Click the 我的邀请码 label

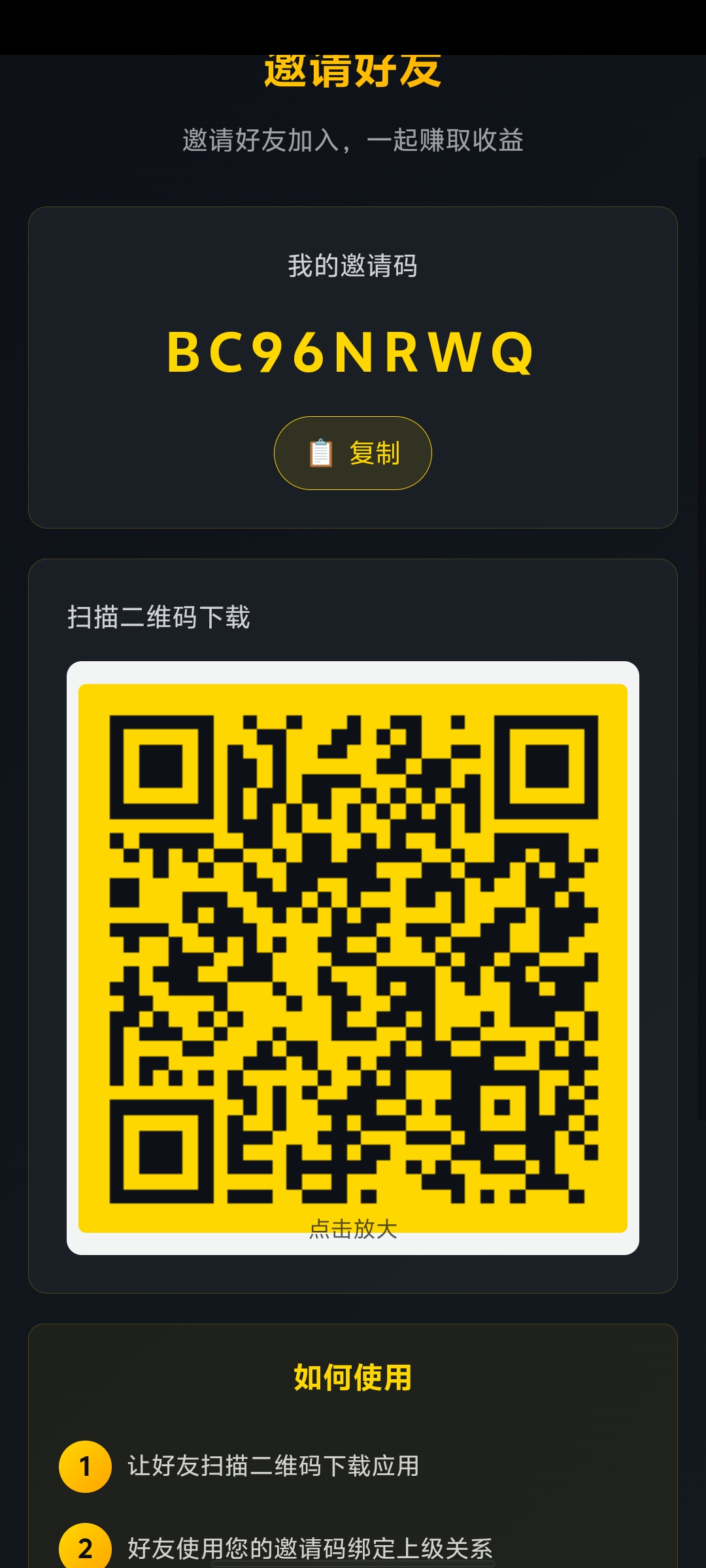pyautogui.click(x=352, y=265)
